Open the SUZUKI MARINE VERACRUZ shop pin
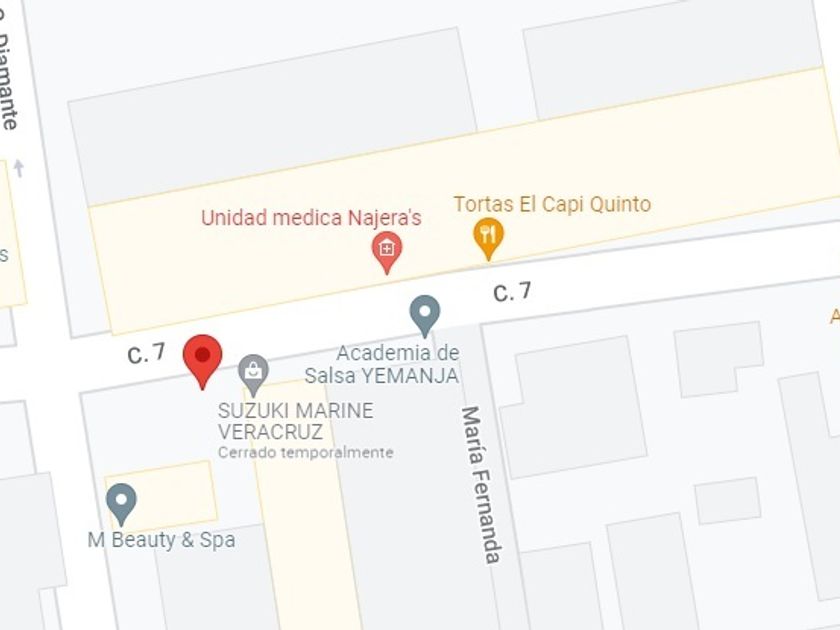840x630 pixels. click(253, 374)
